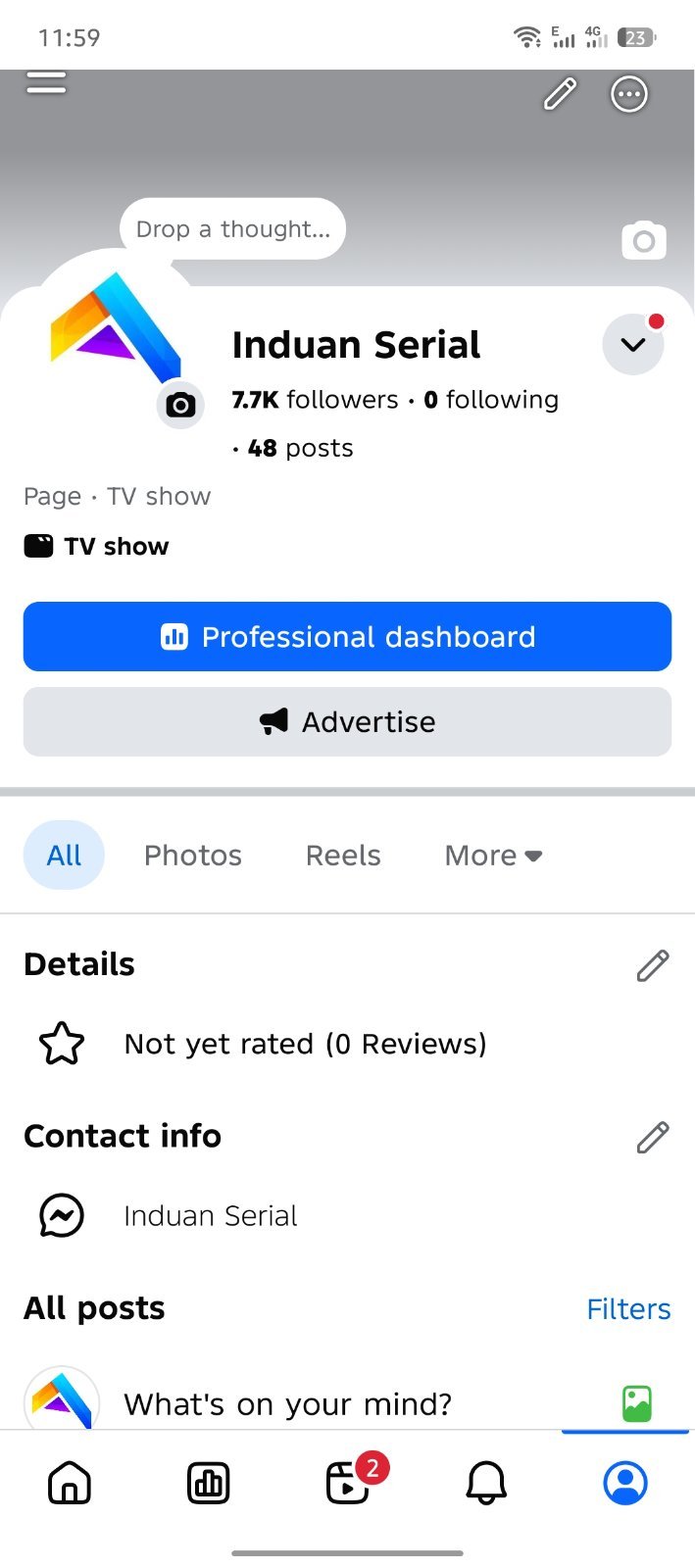This screenshot has height=1568, width=695.
Task: Open the notifications bell
Action: [x=486, y=1483]
